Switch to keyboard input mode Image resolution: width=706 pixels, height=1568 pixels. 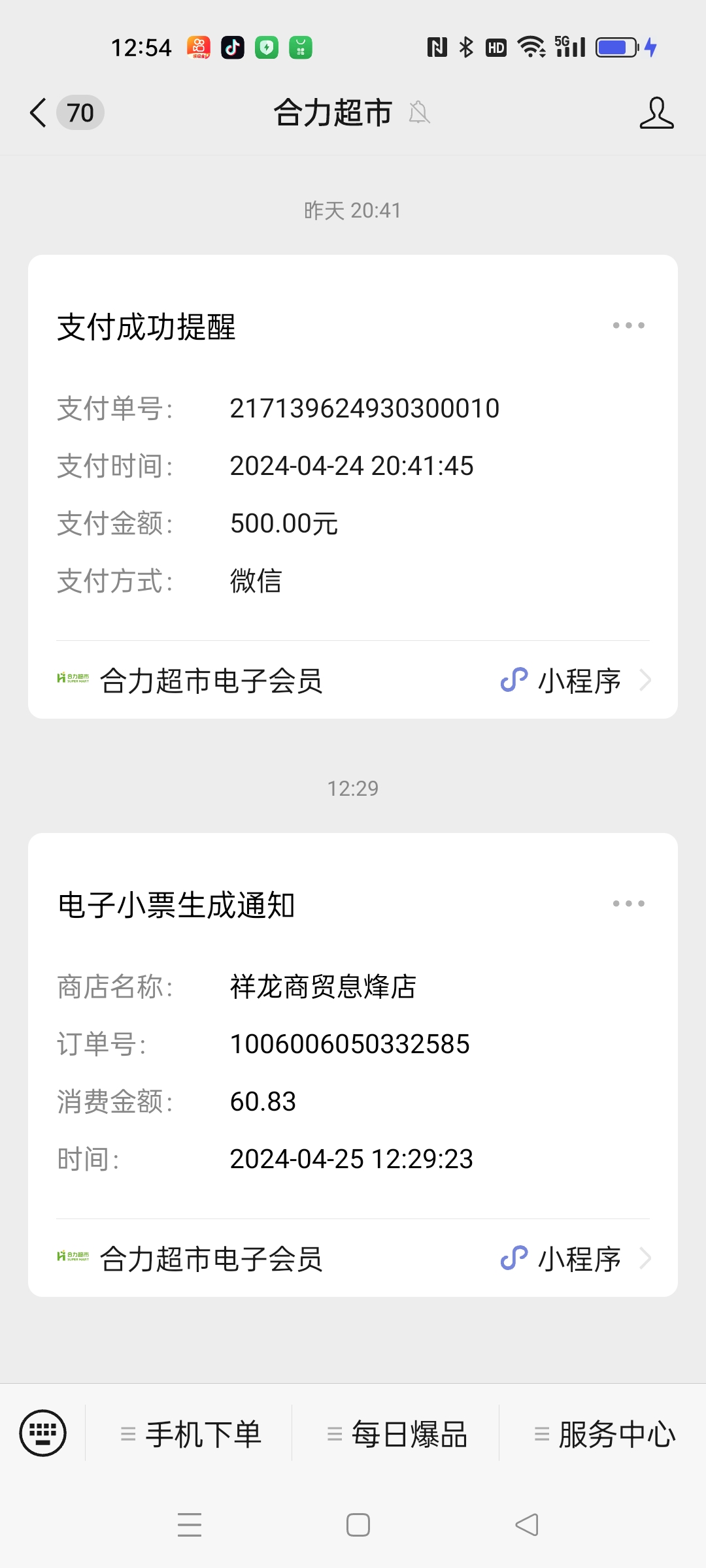pyautogui.click(x=43, y=1433)
